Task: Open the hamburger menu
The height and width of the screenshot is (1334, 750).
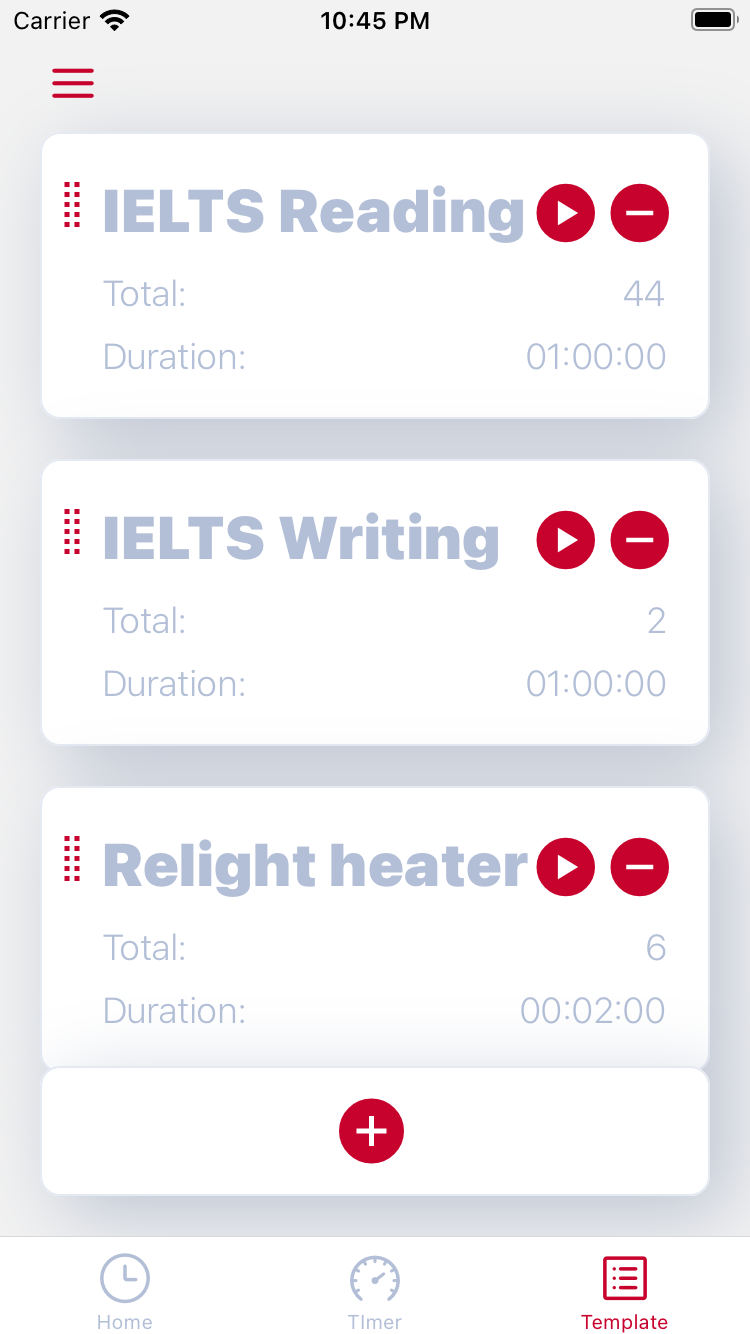Action: point(73,83)
